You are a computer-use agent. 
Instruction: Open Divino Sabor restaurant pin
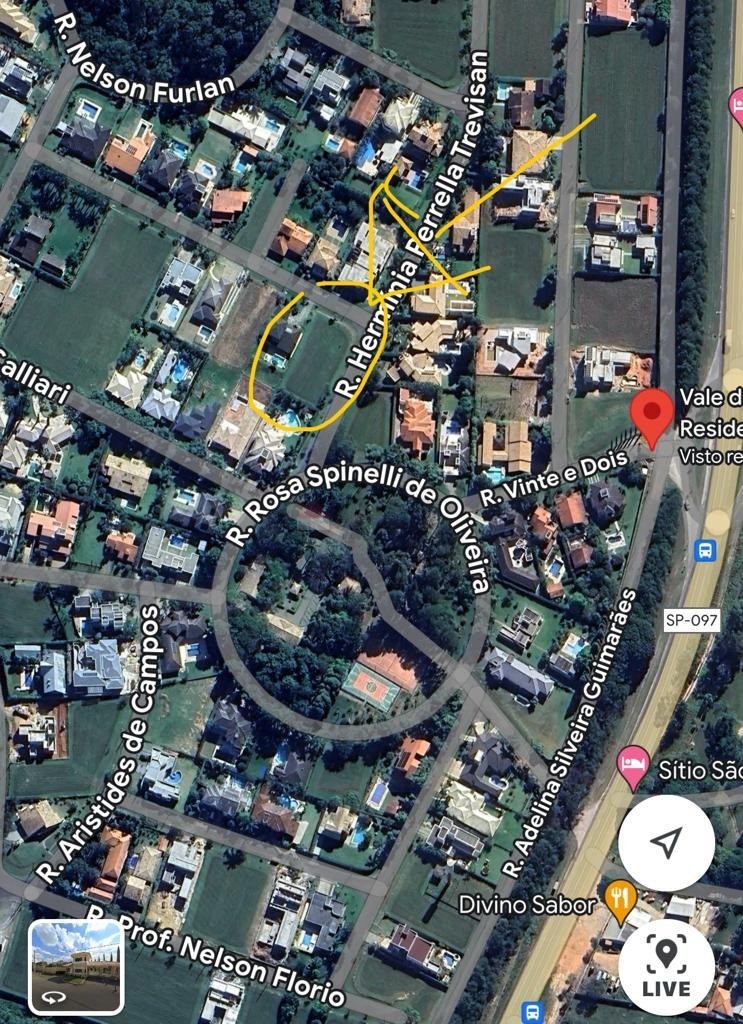pyautogui.click(x=621, y=899)
